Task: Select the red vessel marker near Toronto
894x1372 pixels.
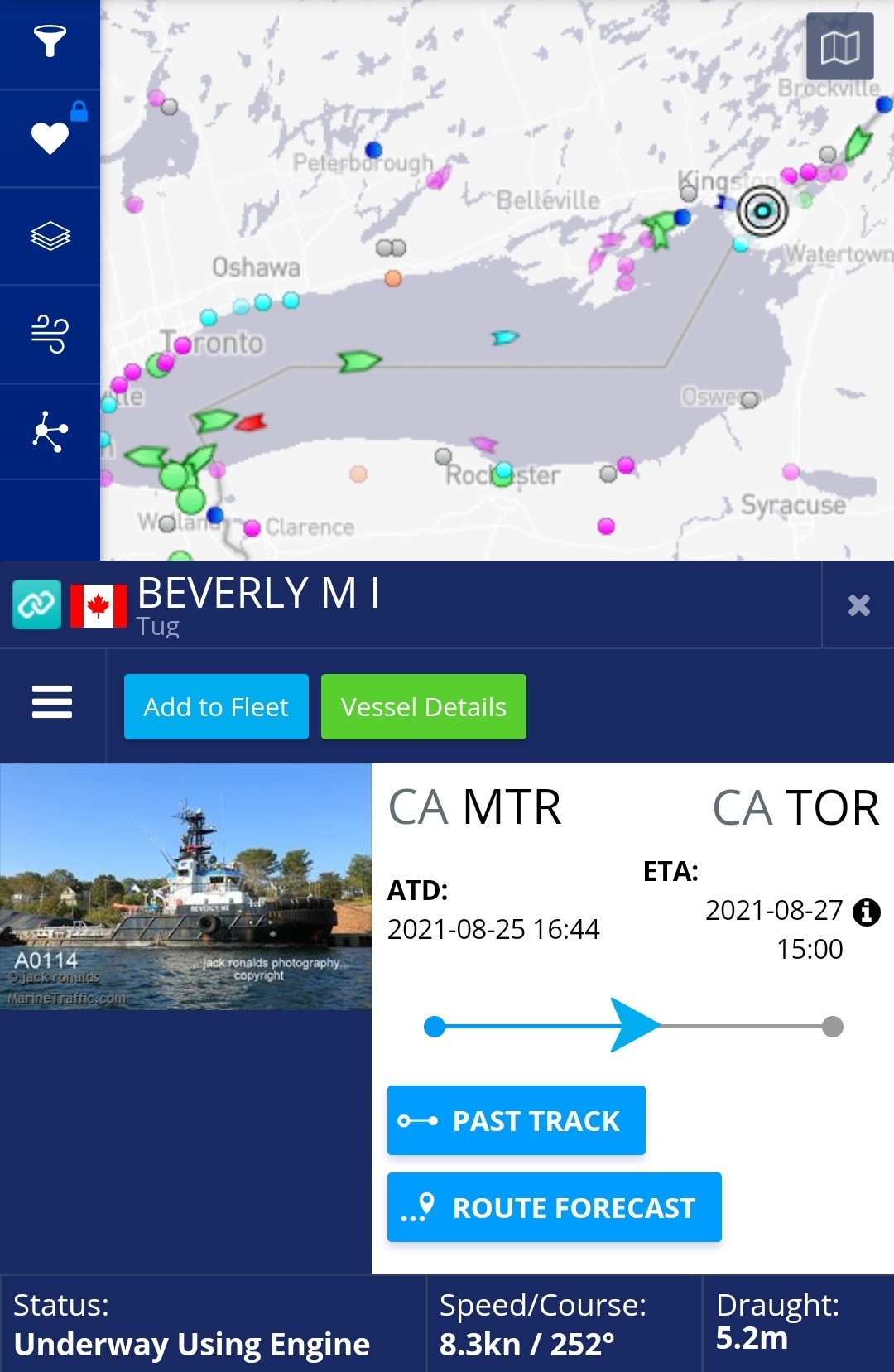Action: (x=251, y=423)
